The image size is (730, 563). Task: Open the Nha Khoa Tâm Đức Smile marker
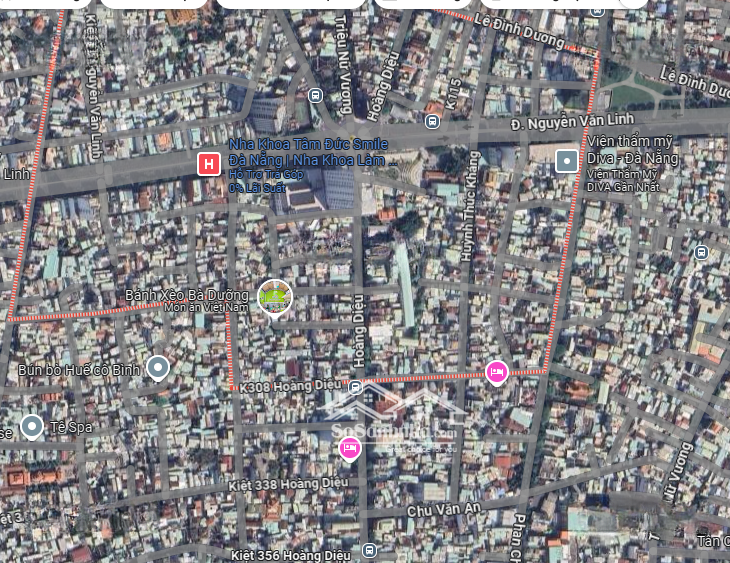click(x=209, y=163)
